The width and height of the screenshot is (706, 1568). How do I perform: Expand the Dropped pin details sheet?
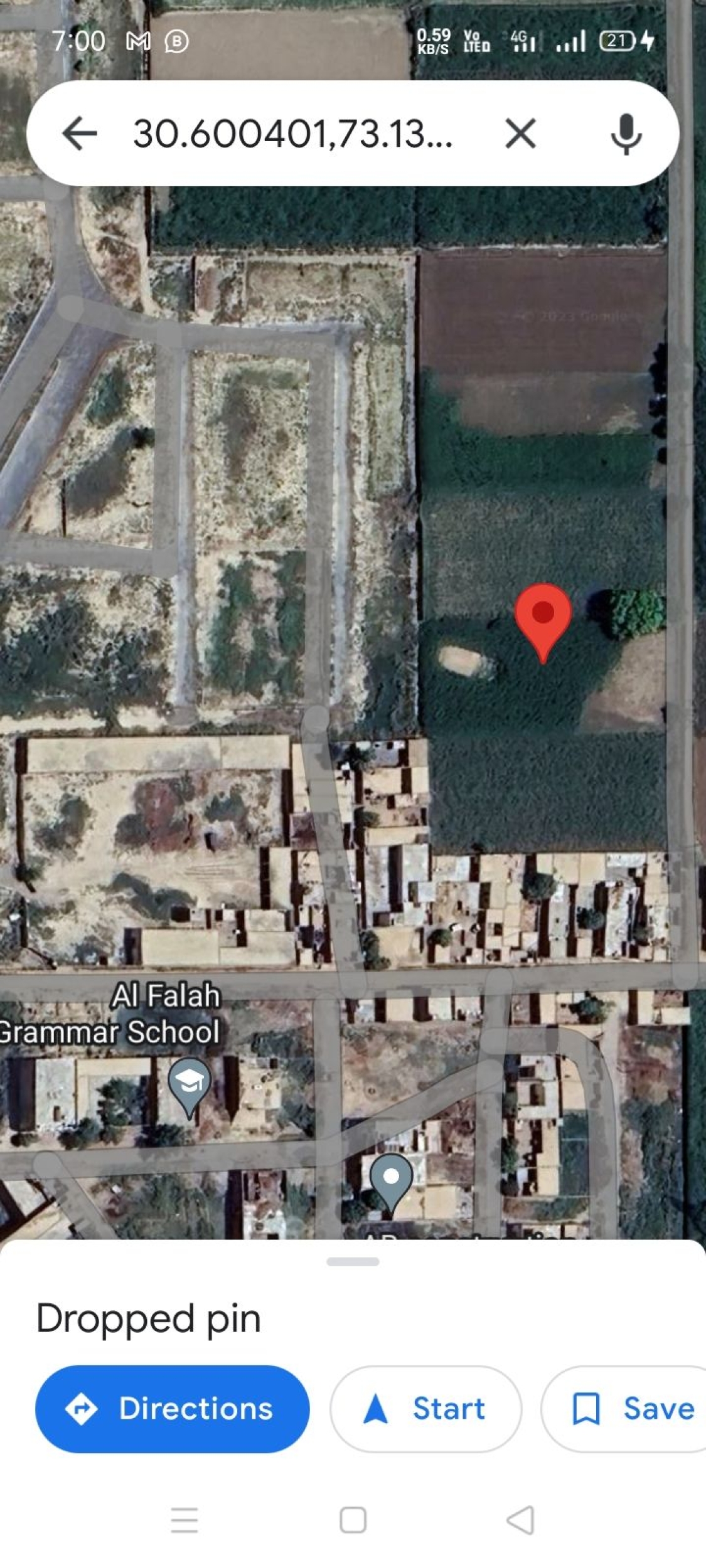pyautogui.click(x=353, y=1261)
